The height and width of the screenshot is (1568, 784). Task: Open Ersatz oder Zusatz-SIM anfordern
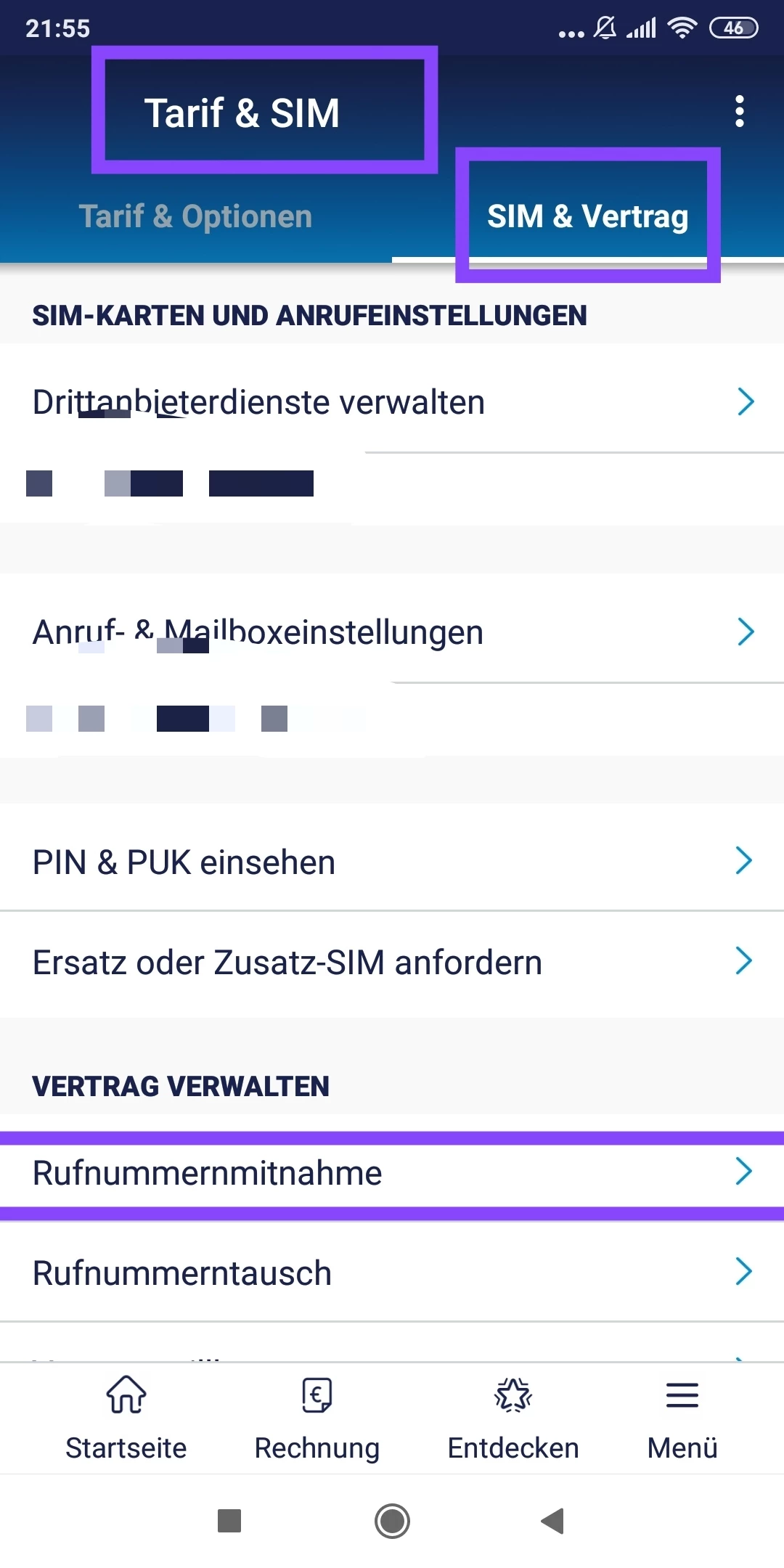392,962
